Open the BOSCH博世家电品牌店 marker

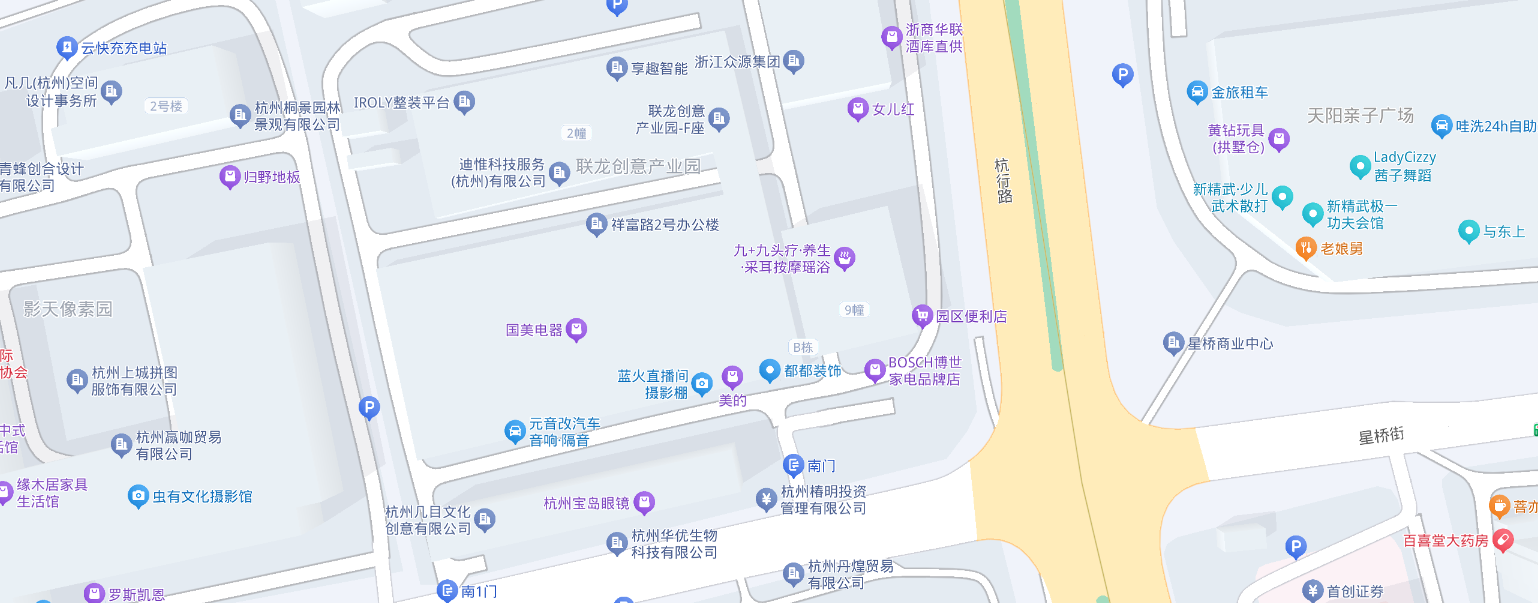coord(875,371)
